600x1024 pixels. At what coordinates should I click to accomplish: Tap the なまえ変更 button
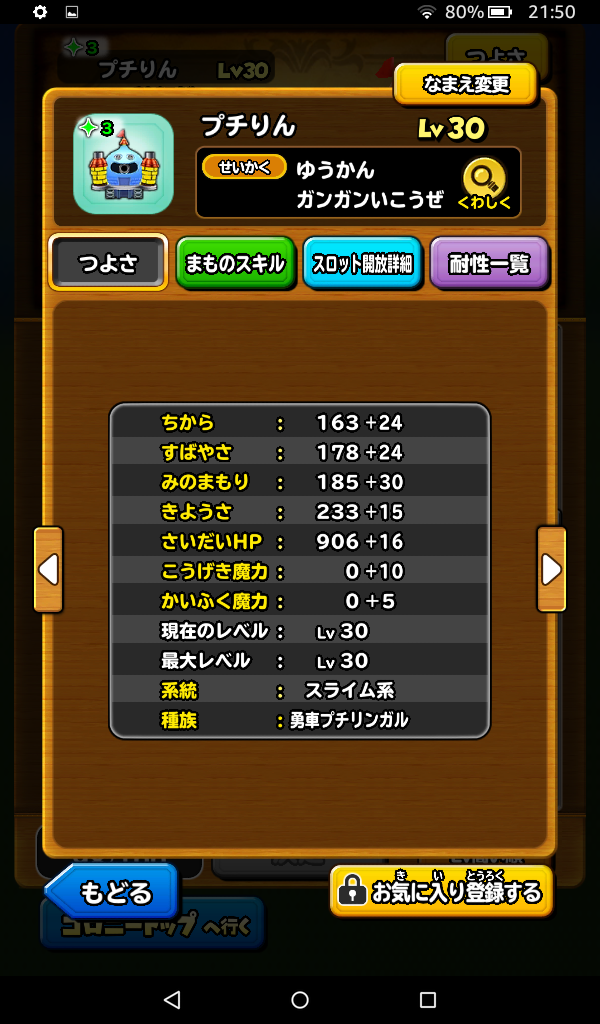click(x=466, y=84)
